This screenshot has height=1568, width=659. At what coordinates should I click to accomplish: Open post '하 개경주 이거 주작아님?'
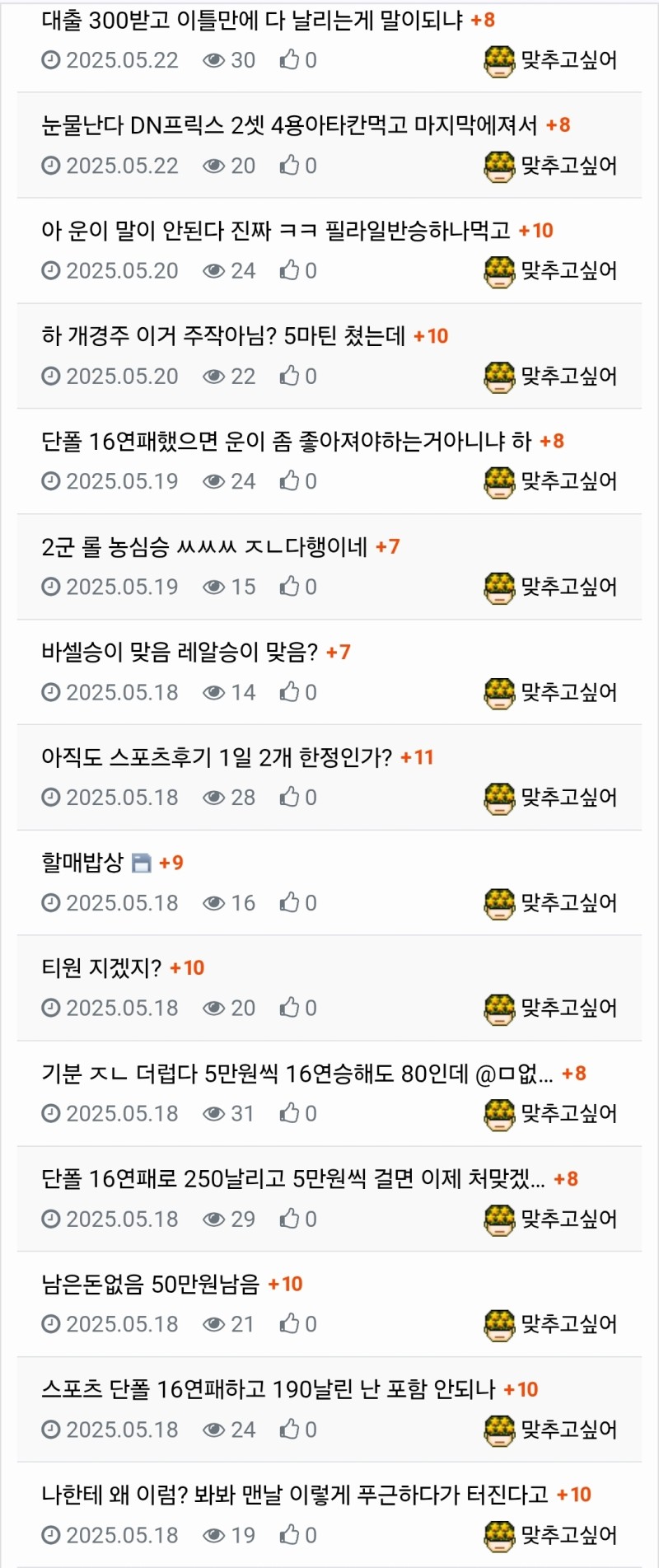(223, 336)
